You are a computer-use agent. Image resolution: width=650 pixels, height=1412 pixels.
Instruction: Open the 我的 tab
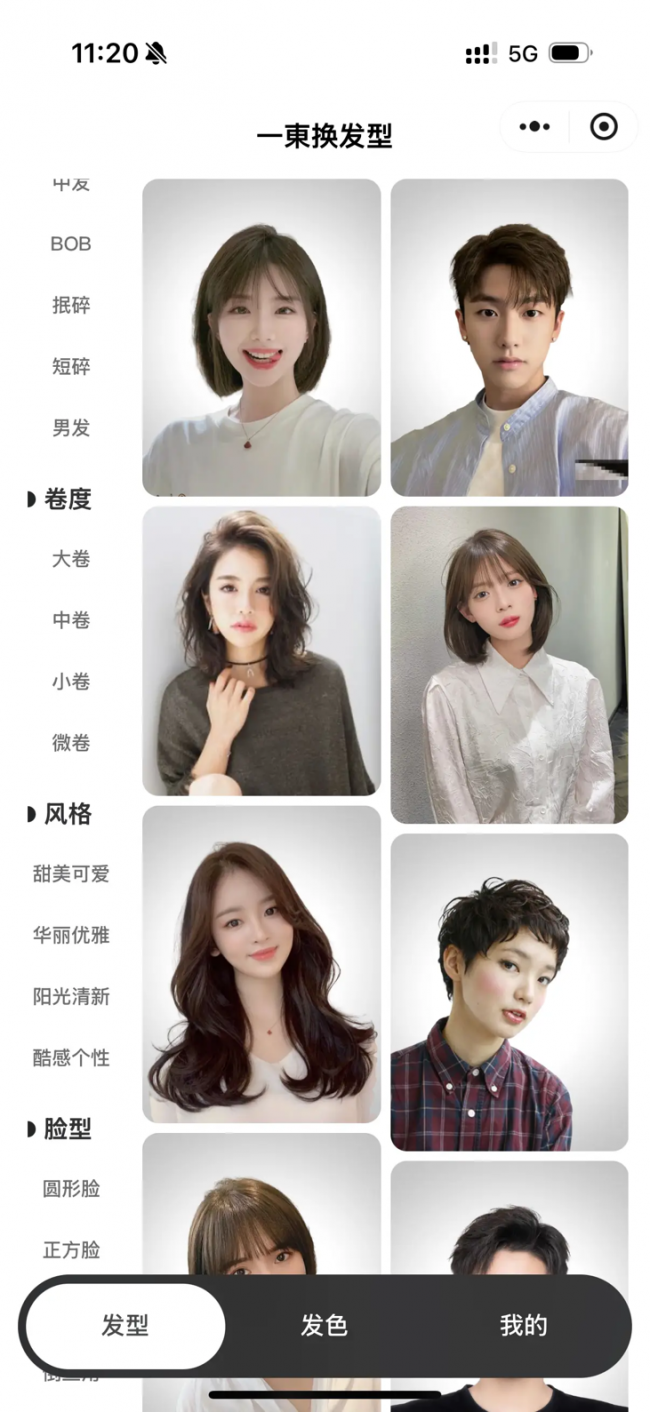tap(524, 1326)
